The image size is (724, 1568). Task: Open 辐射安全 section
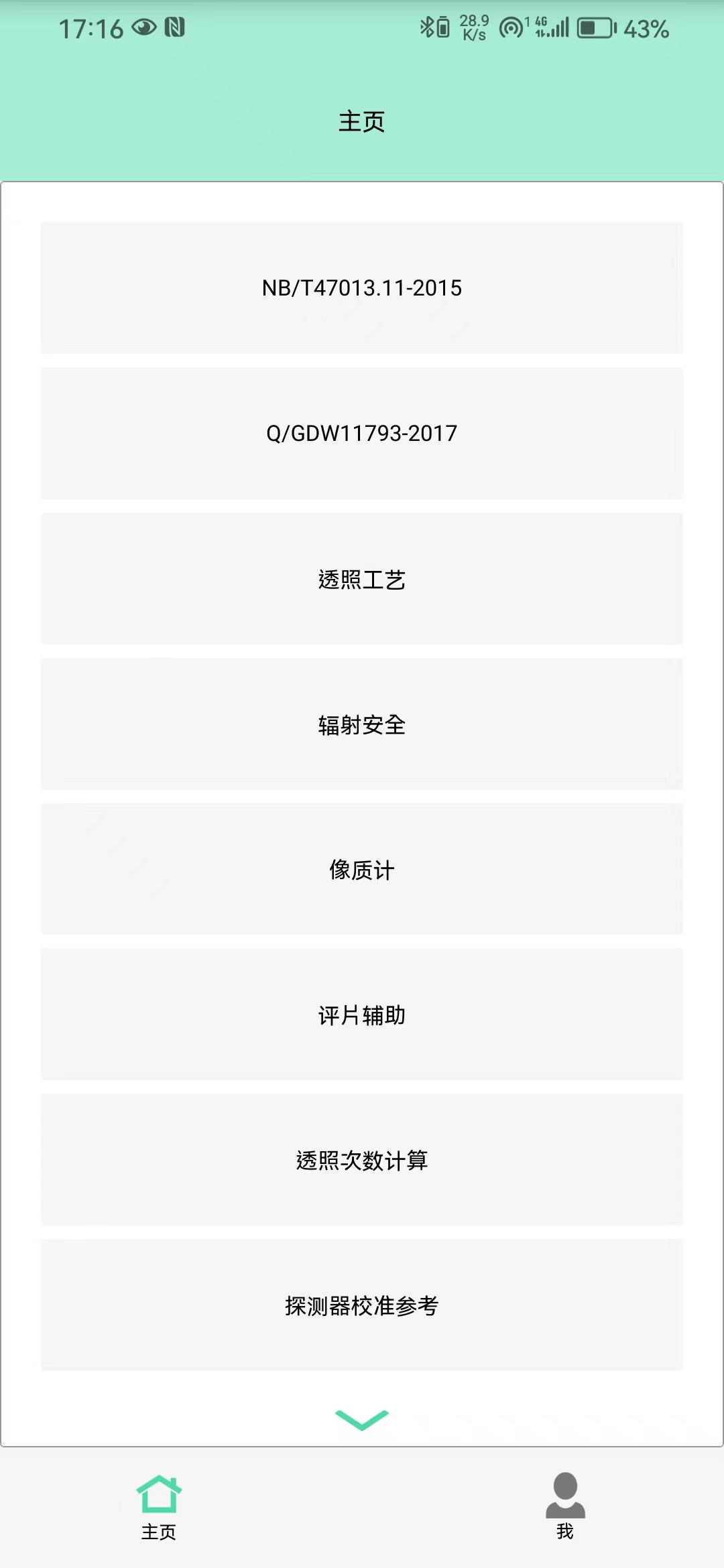362,724
